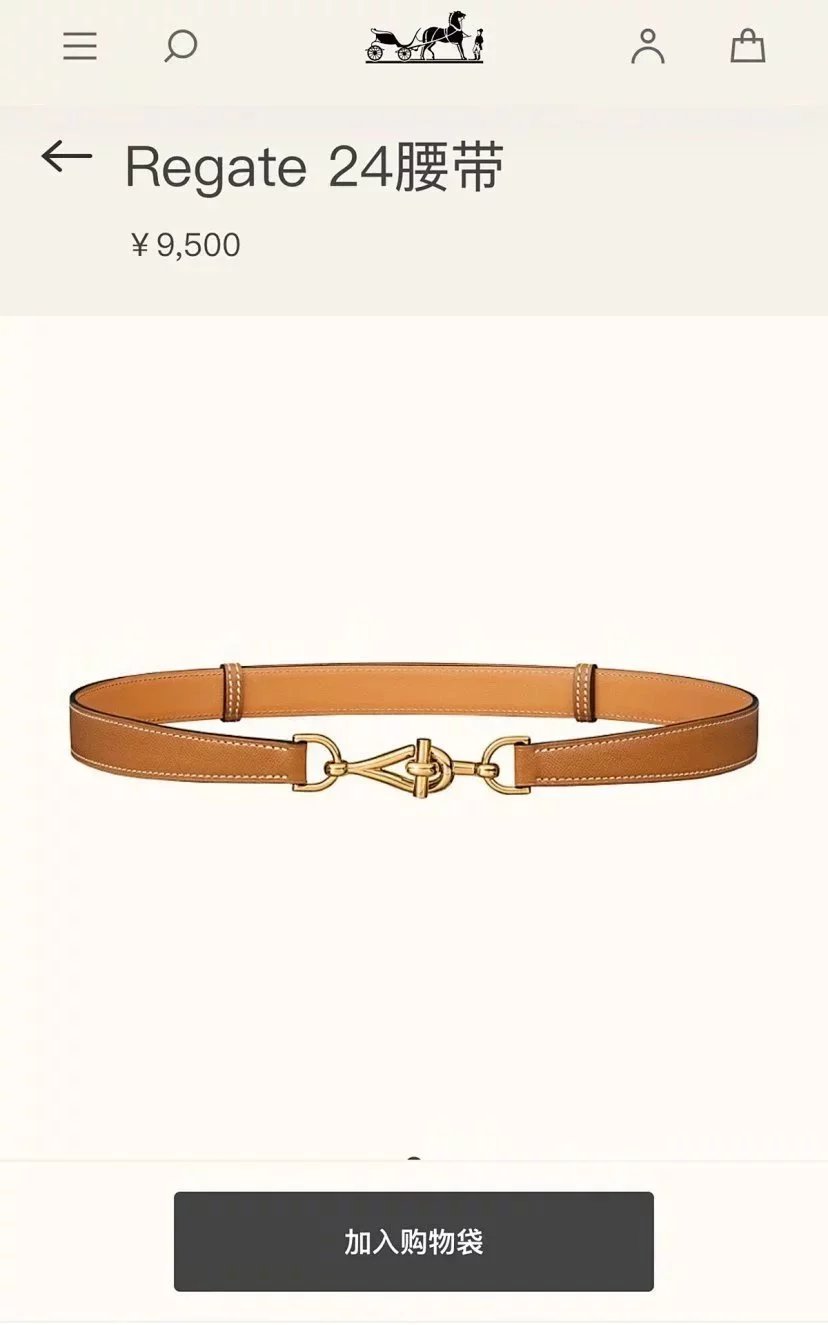828x1325 pixels.
Task: Open the hamburger menu
Action: (x=80, y=46)
